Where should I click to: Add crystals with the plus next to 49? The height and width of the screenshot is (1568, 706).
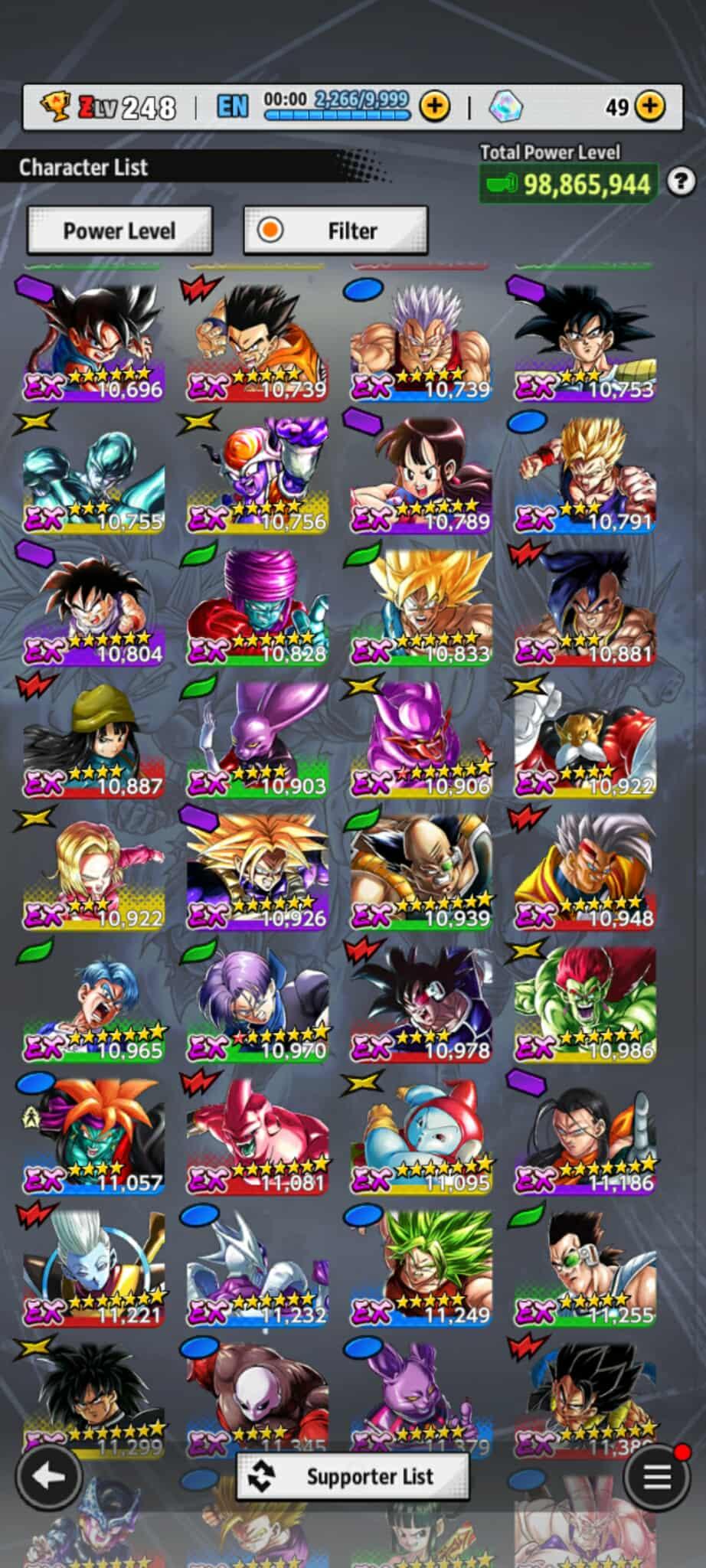(650, 106)
